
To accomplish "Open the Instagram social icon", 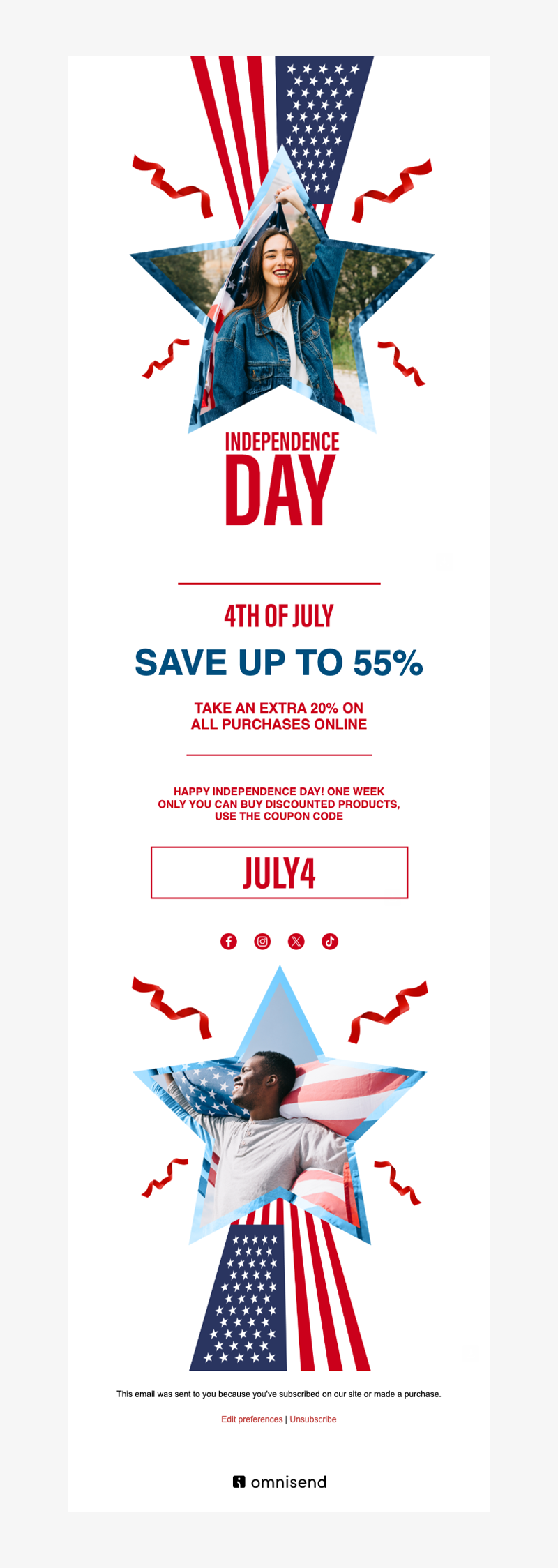I will click(262, 942).
